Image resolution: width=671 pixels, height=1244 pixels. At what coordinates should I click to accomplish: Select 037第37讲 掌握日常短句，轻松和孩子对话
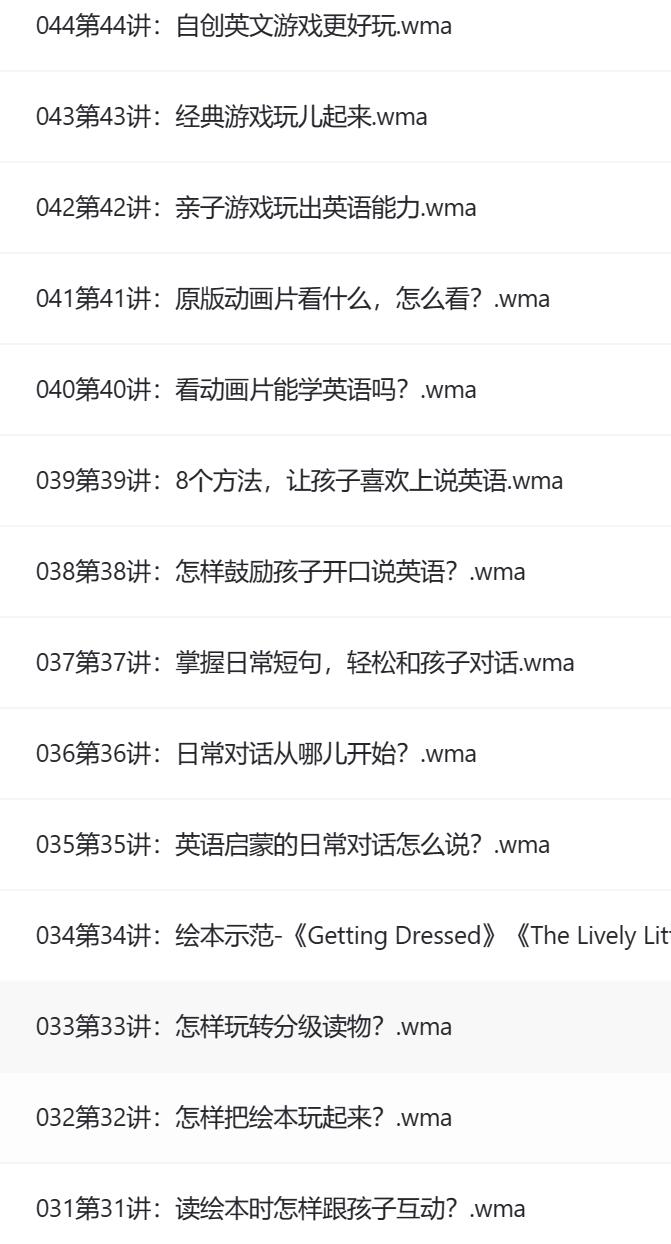pyautogui.click(x=305, y=663)
